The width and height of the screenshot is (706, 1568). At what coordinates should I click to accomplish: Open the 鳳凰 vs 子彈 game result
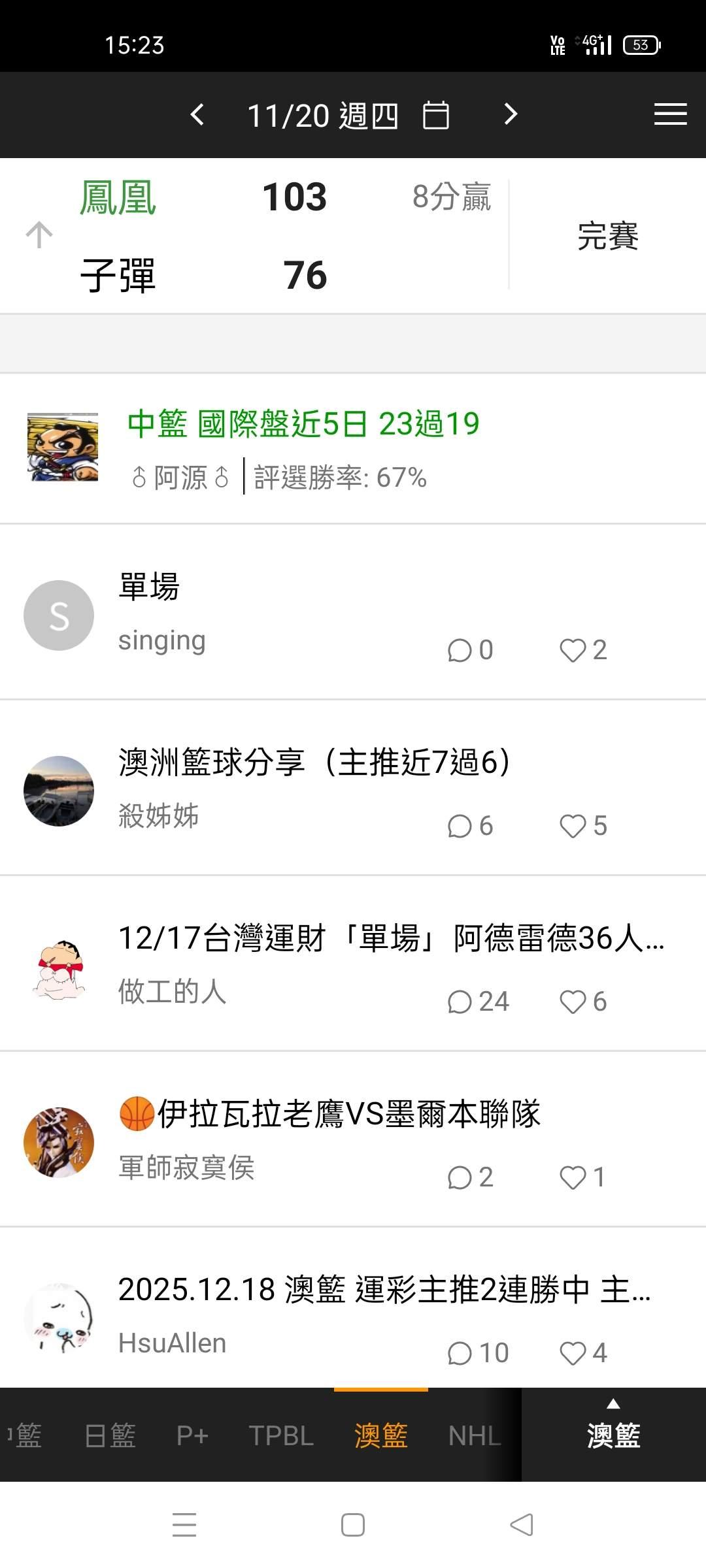click(294, 235)
